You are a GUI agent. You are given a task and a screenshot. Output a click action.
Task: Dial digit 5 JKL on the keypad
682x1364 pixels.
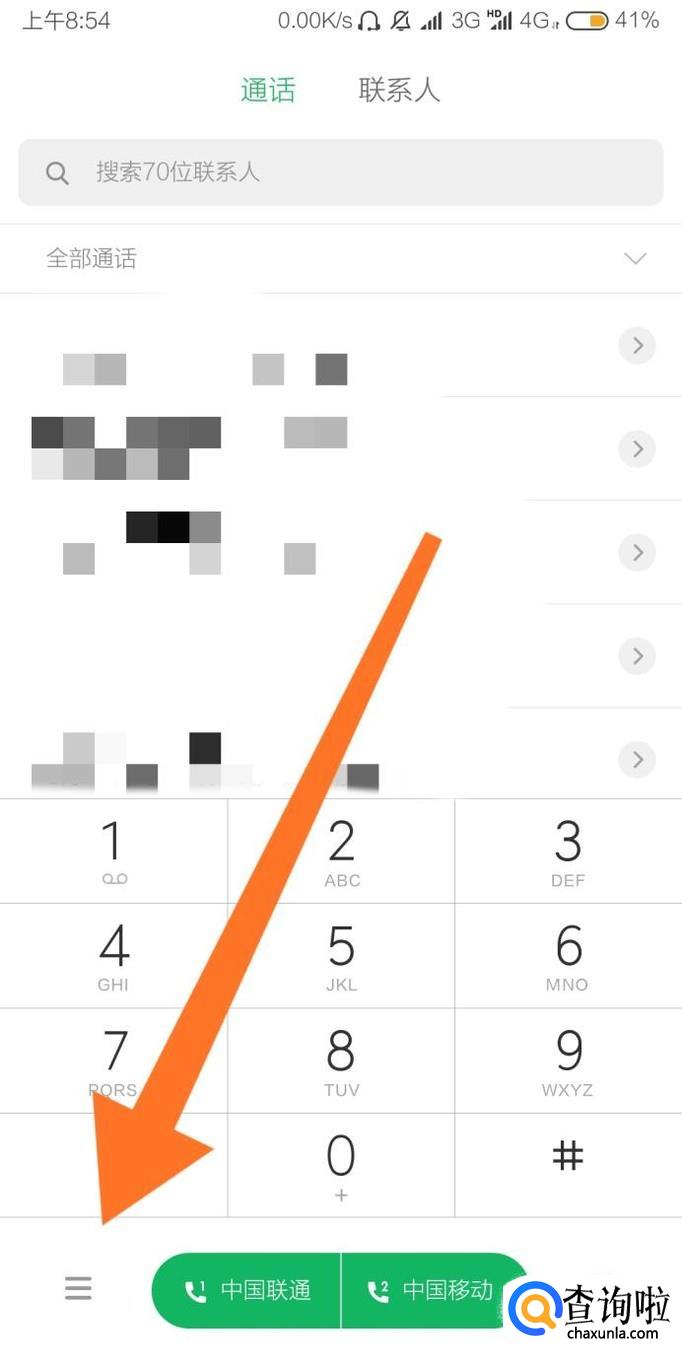coord(341,956)
